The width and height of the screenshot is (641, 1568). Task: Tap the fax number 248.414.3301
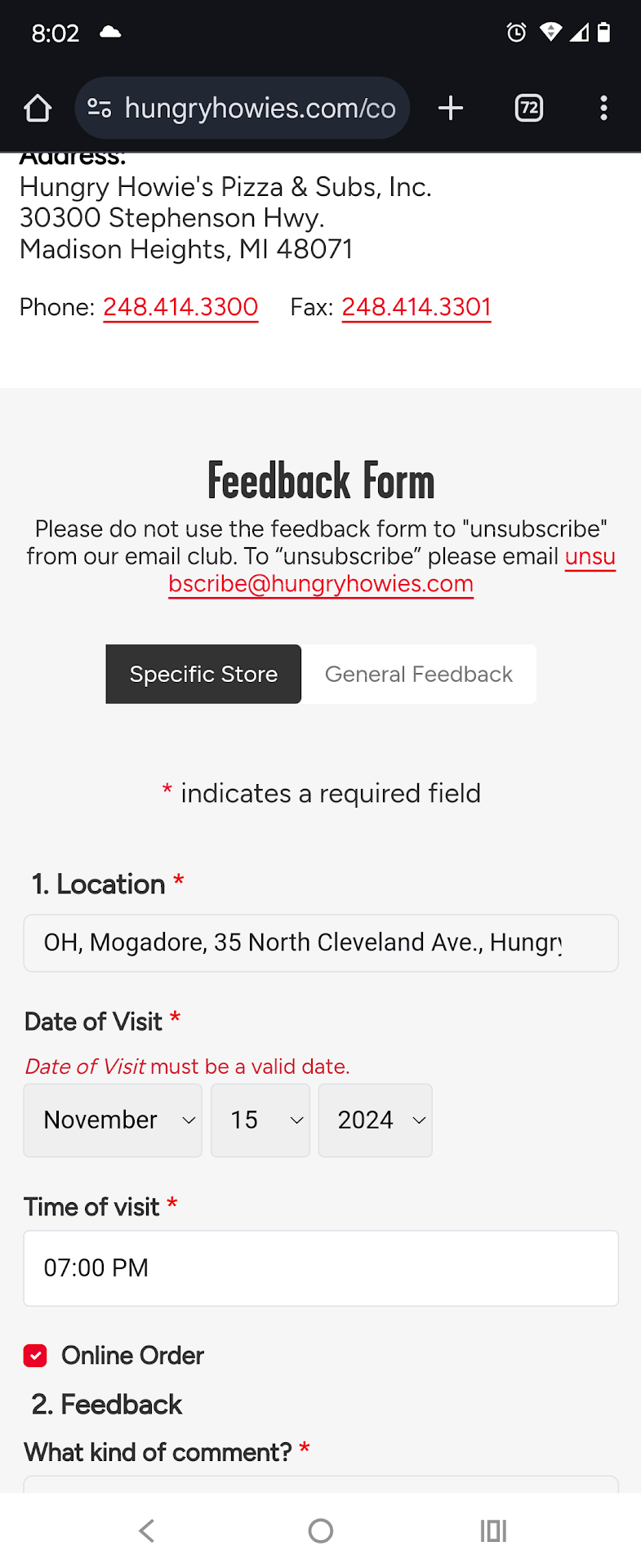(x=416, y=307)
